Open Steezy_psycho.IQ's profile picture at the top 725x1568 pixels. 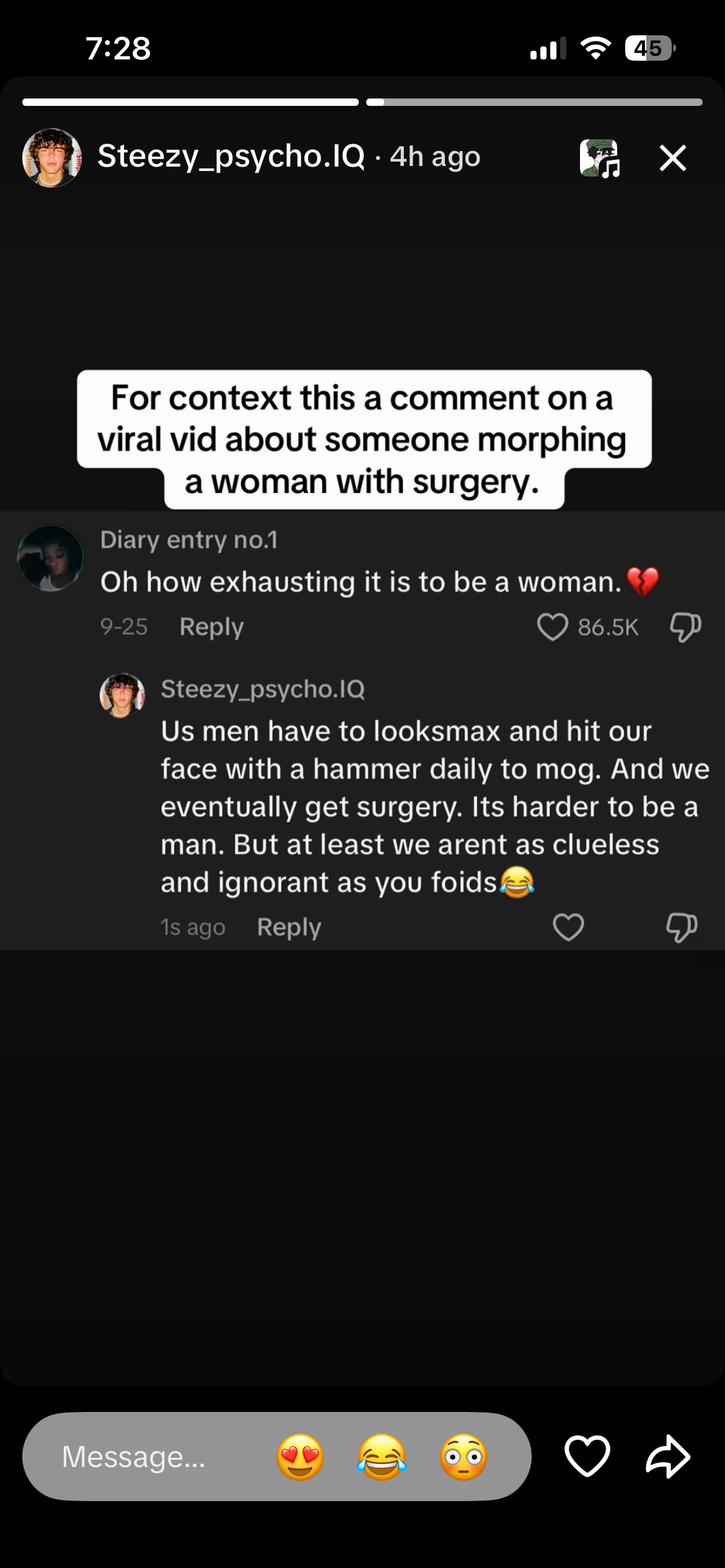[x=52, y=158]
